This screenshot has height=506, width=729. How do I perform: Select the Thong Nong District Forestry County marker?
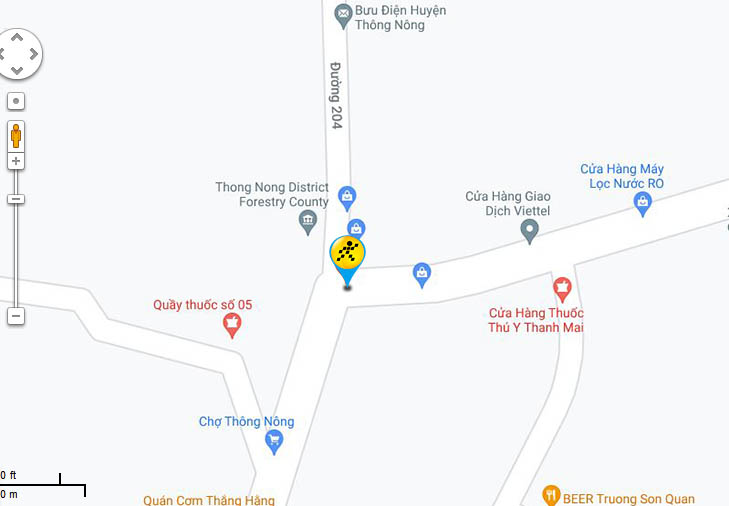pyautogui.click(x=308, y=221)
